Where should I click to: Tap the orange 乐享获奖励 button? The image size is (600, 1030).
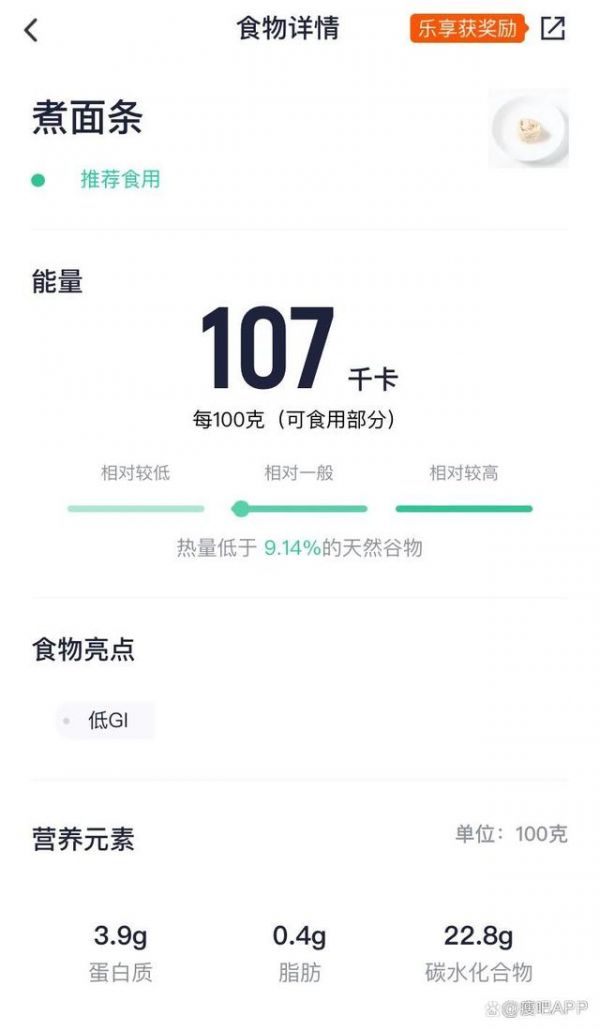pyautogui.click(x=469, y=28)
